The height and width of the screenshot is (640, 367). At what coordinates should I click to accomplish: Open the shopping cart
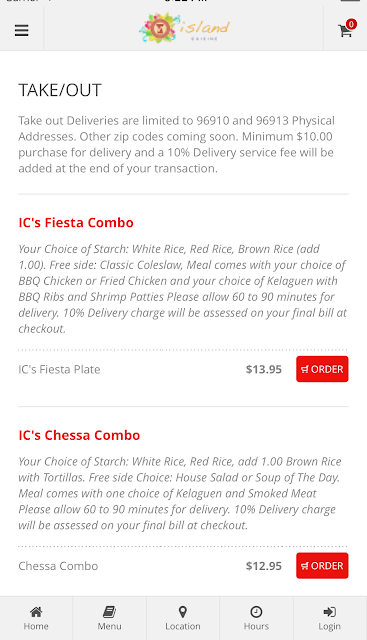pyautogui.click(x=346, y=30)
